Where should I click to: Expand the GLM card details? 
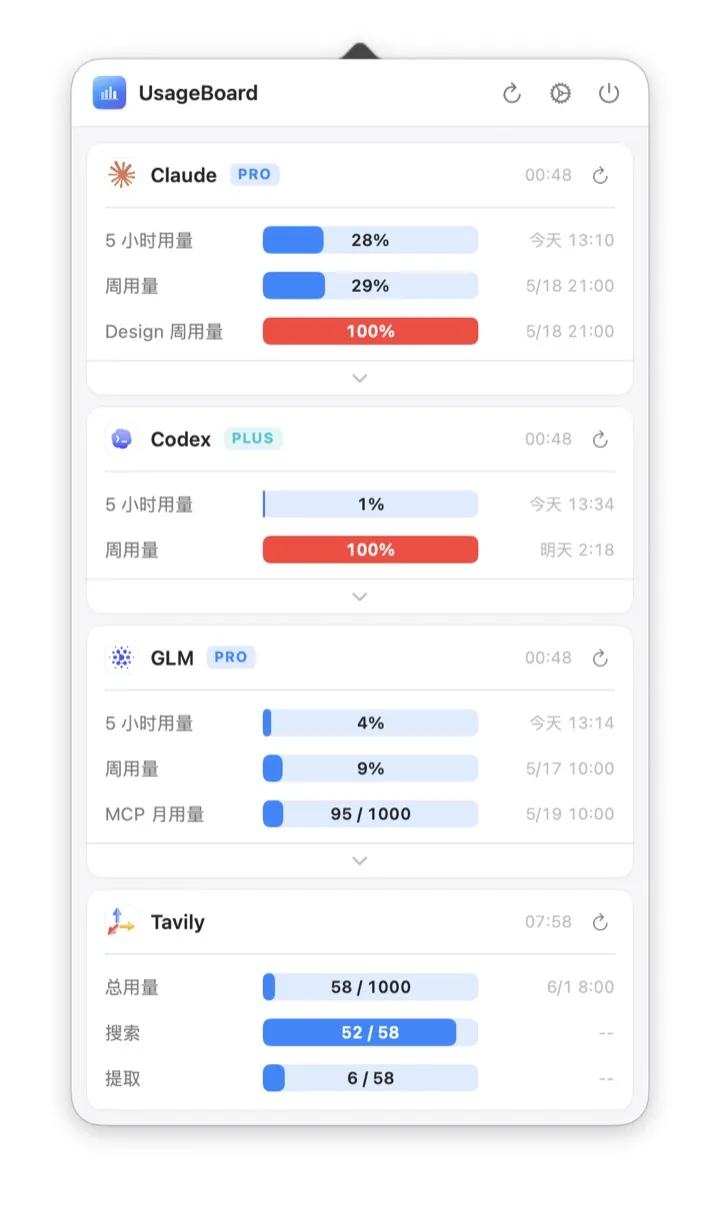coord(360,860)
